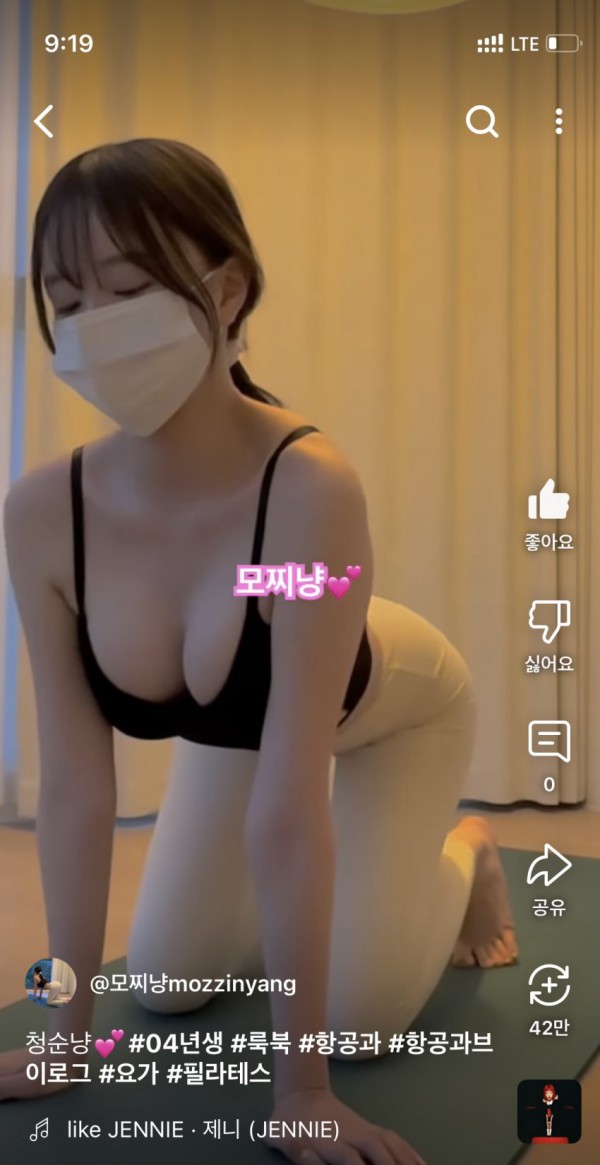
Task: Open the comments section
Action: [x=549, y=743]
